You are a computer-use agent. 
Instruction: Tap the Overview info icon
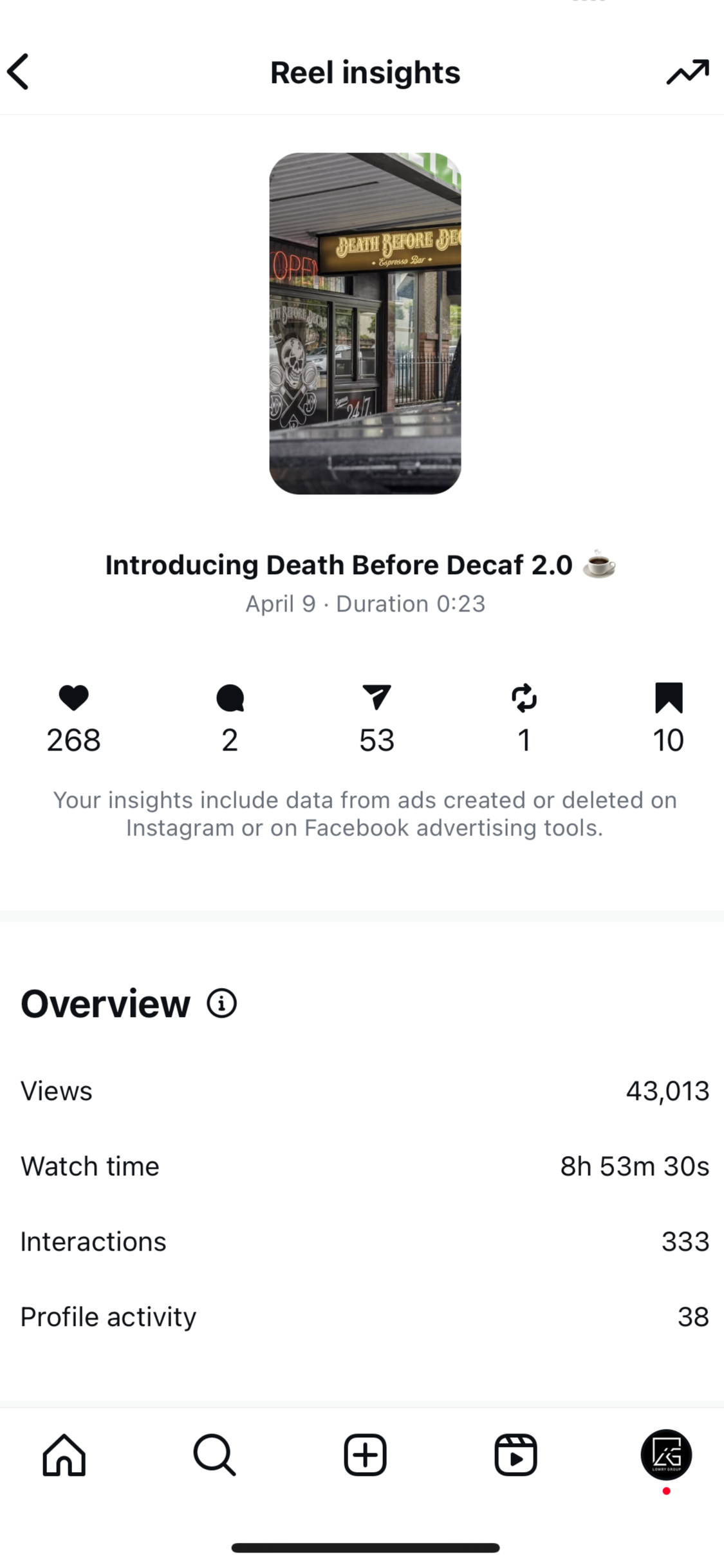pos(222,1003)
